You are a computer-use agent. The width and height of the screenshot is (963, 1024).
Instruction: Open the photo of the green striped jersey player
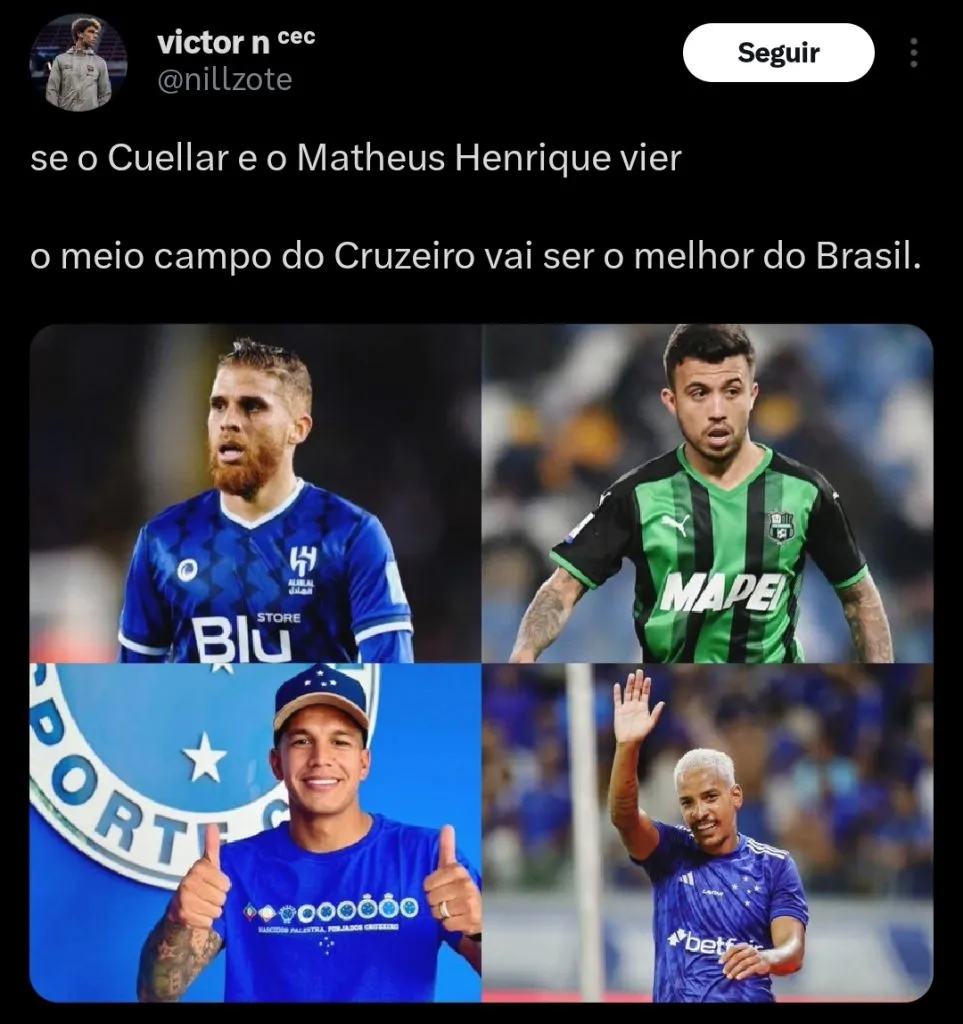click(708, 493)
